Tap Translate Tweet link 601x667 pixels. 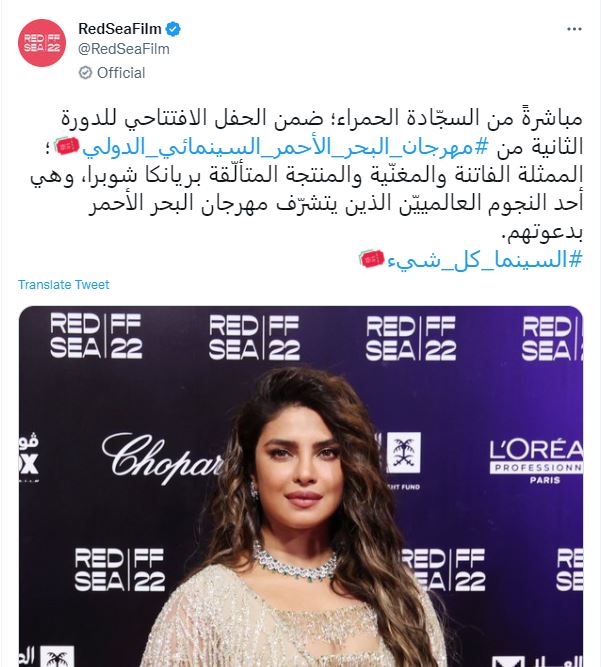point(63,285)
